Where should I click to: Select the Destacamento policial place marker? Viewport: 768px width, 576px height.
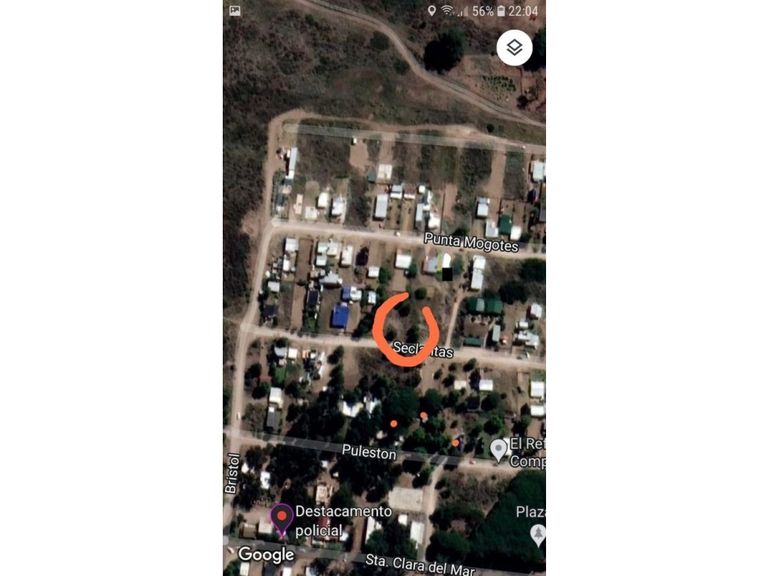282,517
